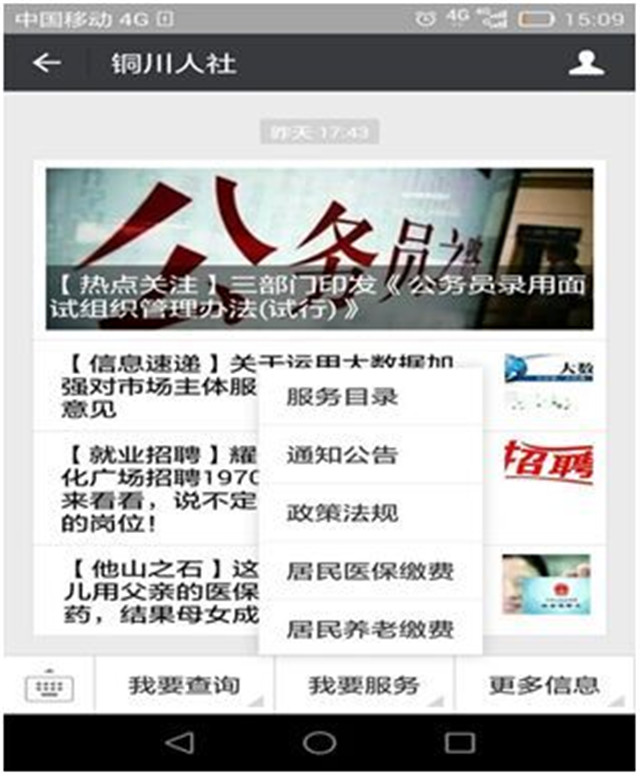The image size is (640, 776).
Task: Select 服务目录 from popup menu
Action: (369, 397)
